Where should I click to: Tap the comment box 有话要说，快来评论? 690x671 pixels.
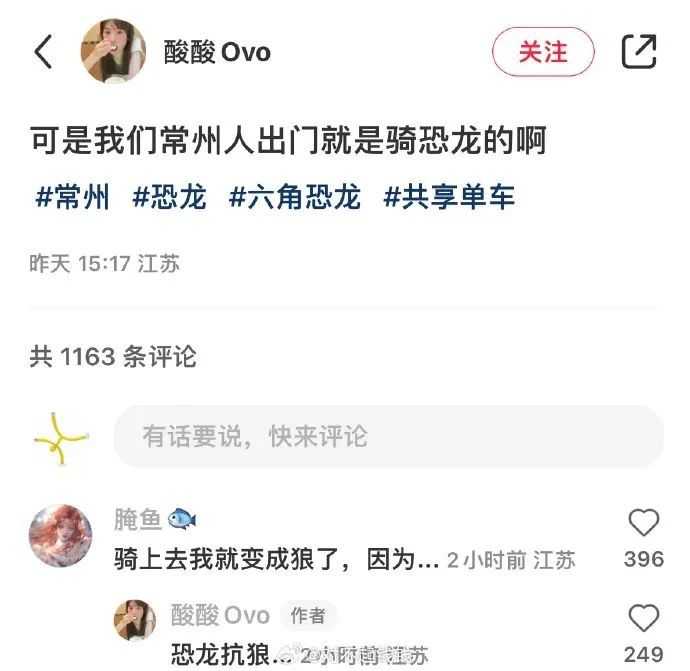click(388, 436)
